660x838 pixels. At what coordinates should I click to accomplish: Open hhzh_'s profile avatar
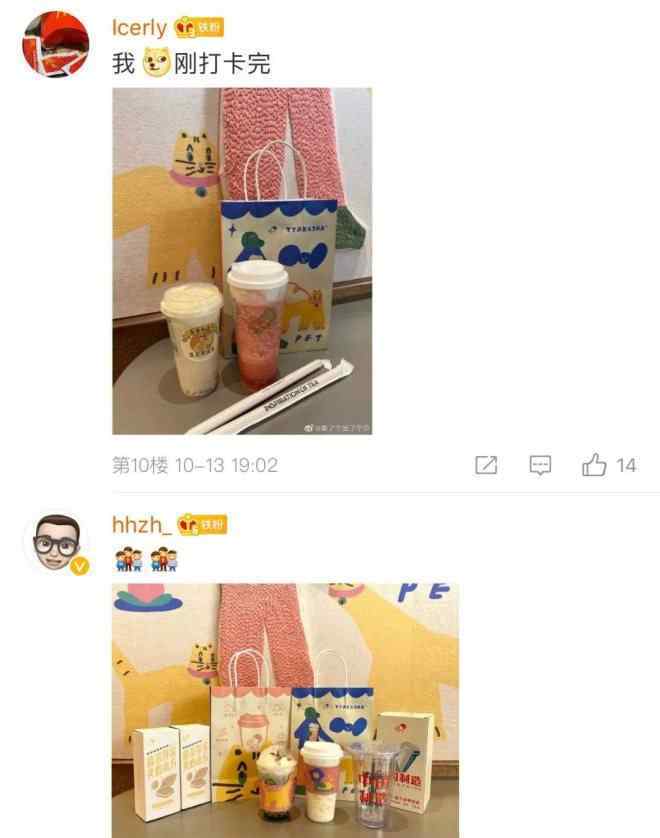tap(56, 545)
